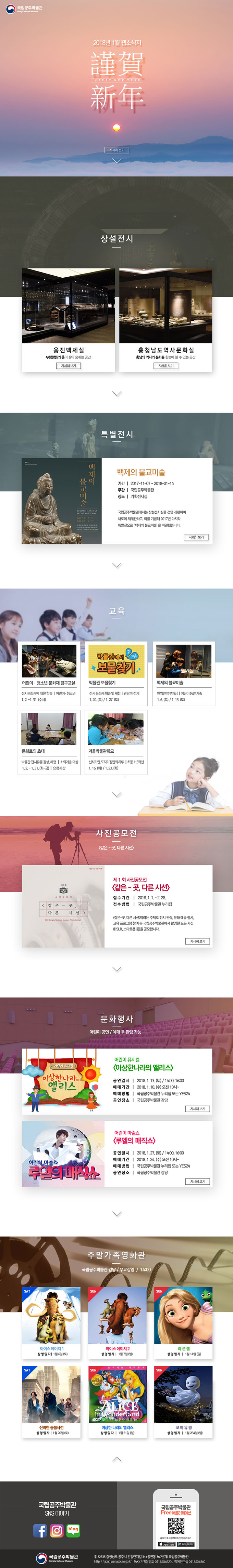Open the 문화로의 초대 card
The width and height of the screenshot is (233, 1568).
pos(49,741)
